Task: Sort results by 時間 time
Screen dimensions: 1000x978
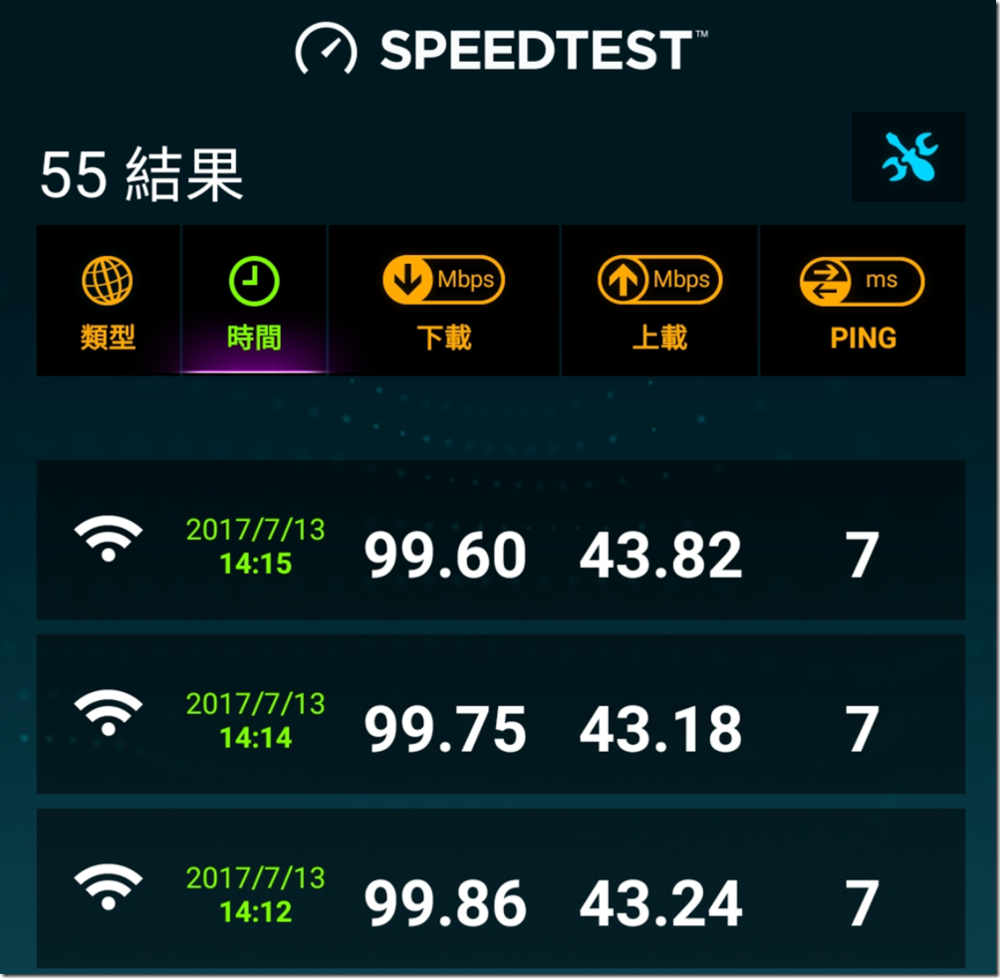Action: (254, 301)
